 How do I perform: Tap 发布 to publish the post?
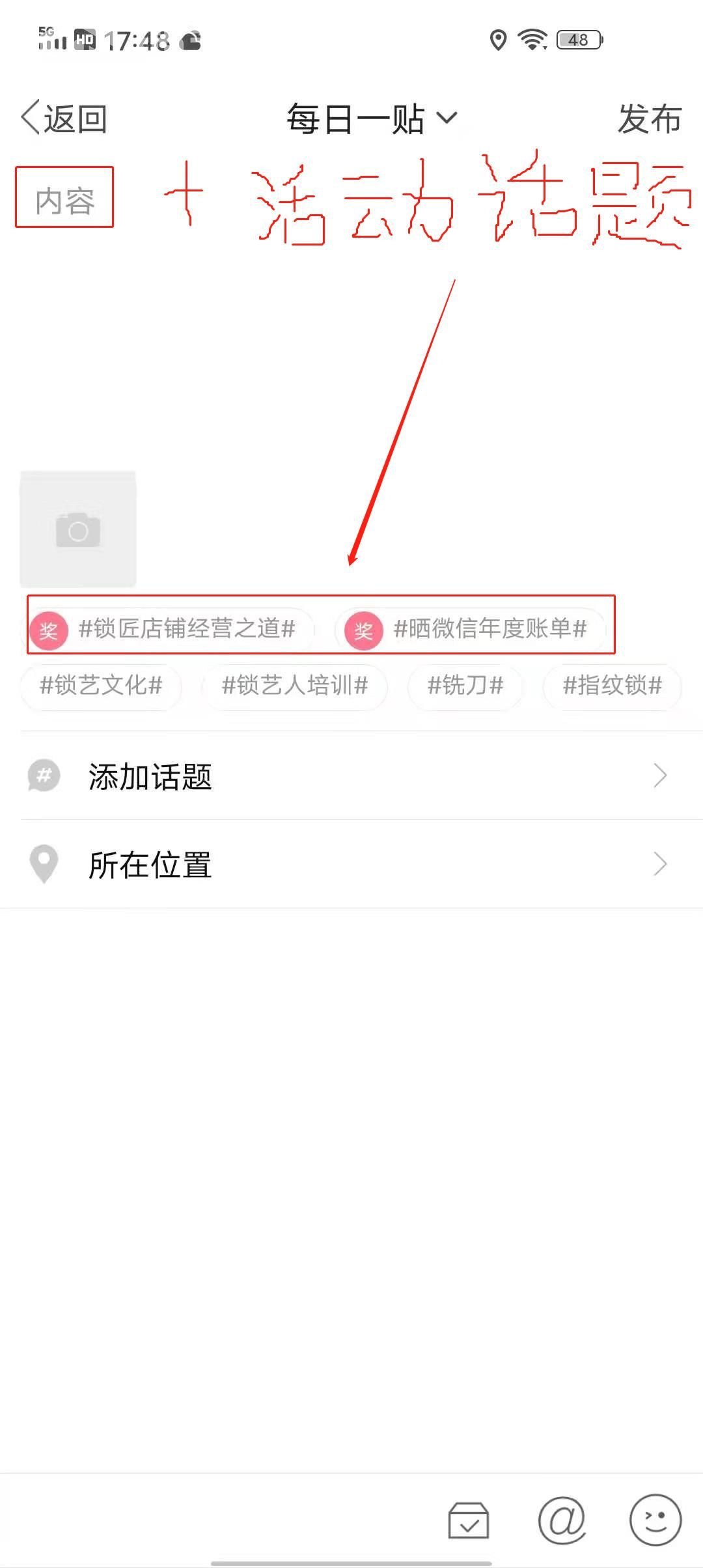click(649, 119)
